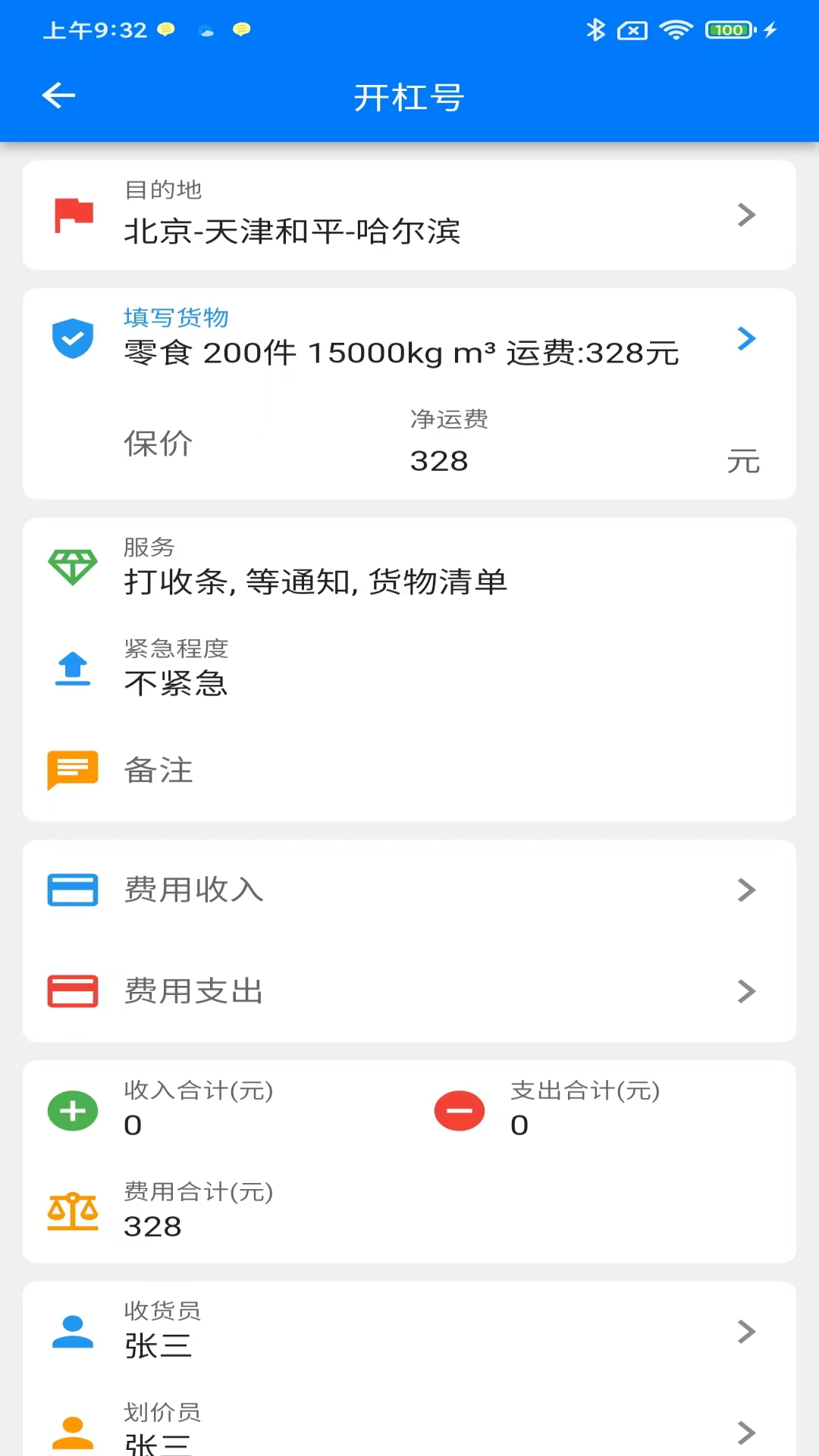Click the balance scale fee total icon

[72, 1211]
